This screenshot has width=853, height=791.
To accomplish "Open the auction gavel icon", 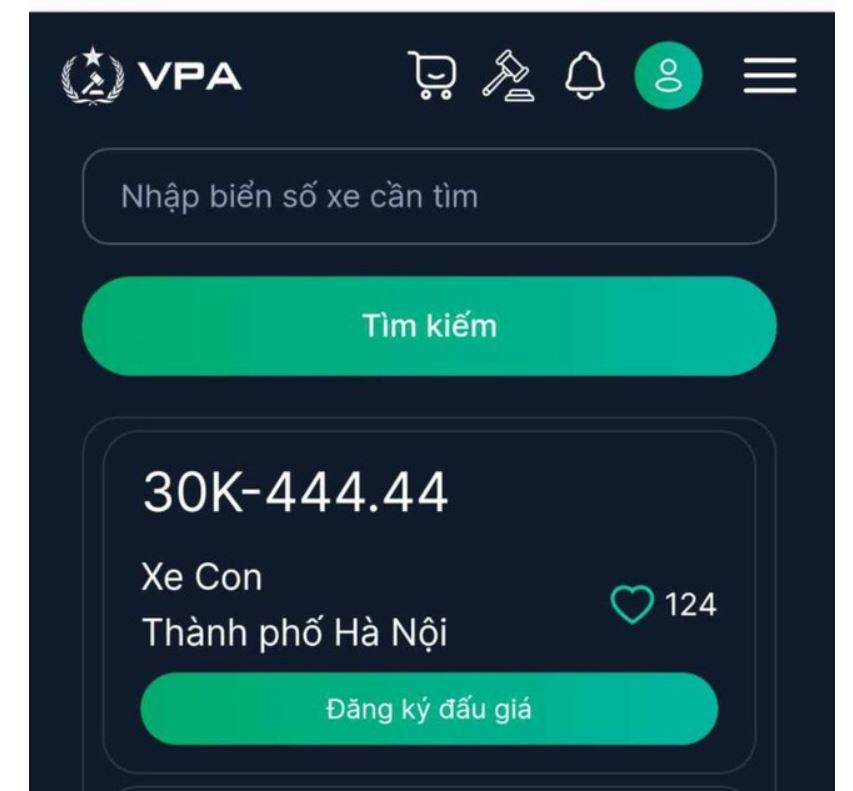I will point(509,76).
